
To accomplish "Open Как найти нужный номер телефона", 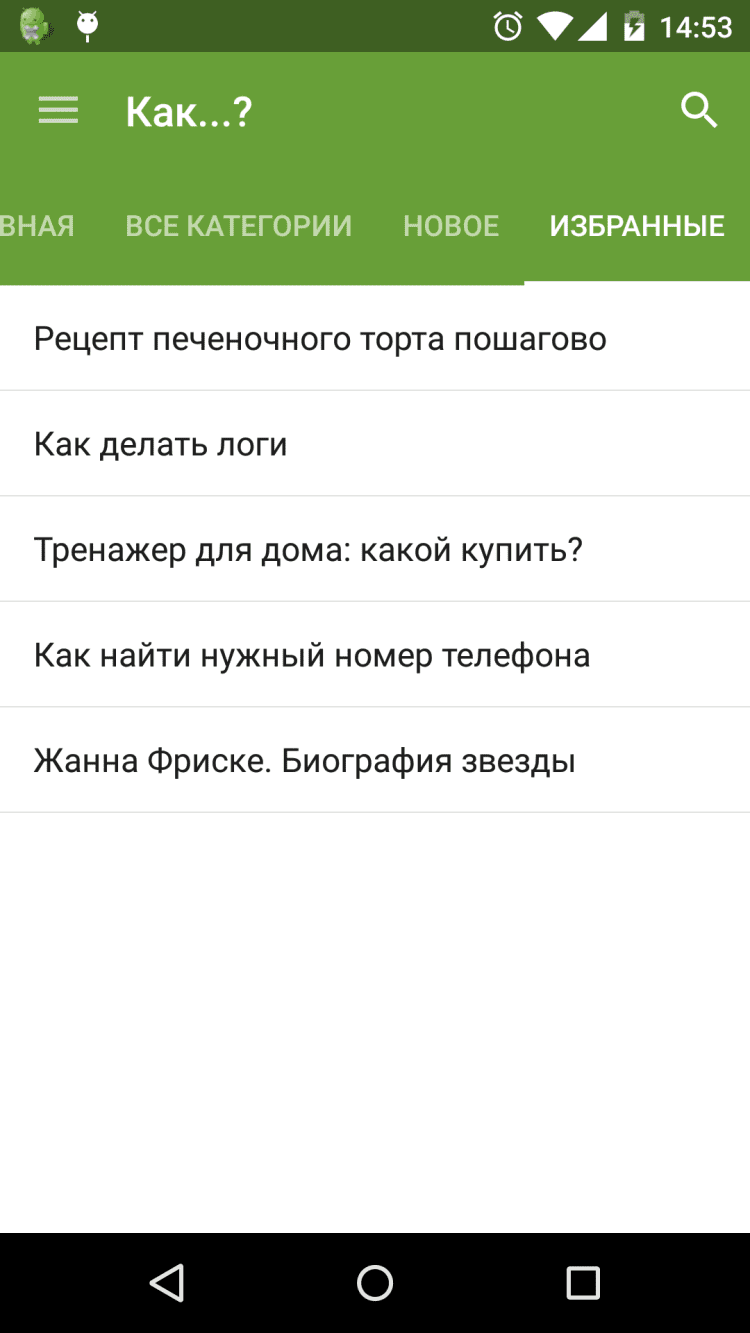I will [312, 655].
